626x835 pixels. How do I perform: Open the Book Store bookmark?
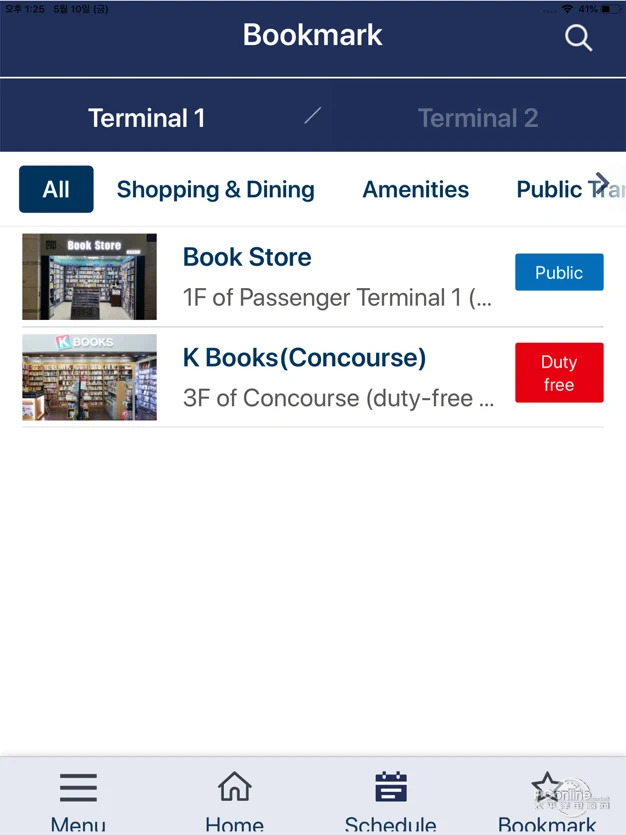click(x=247, y=257)
